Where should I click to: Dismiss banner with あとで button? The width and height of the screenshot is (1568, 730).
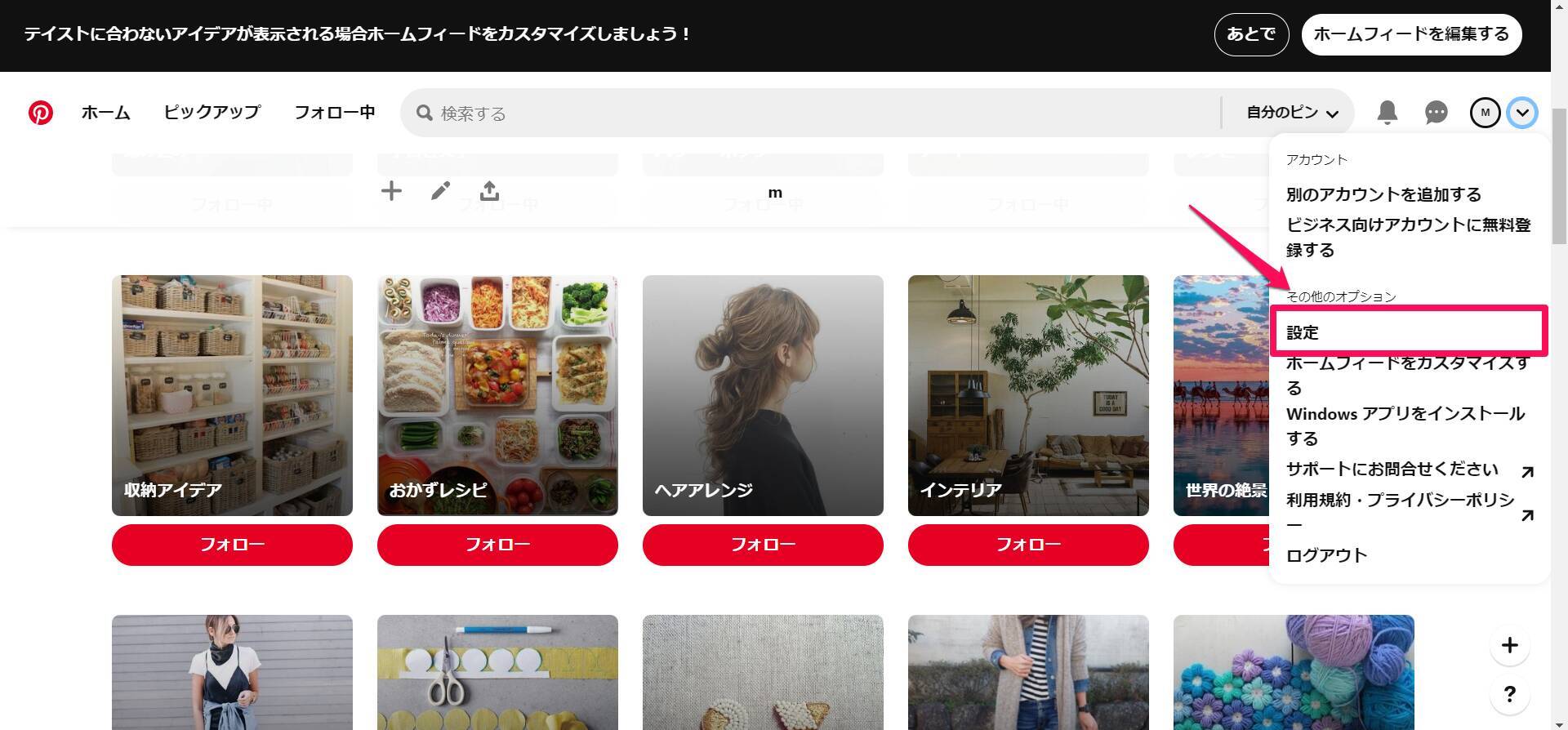pos(1250,34)
